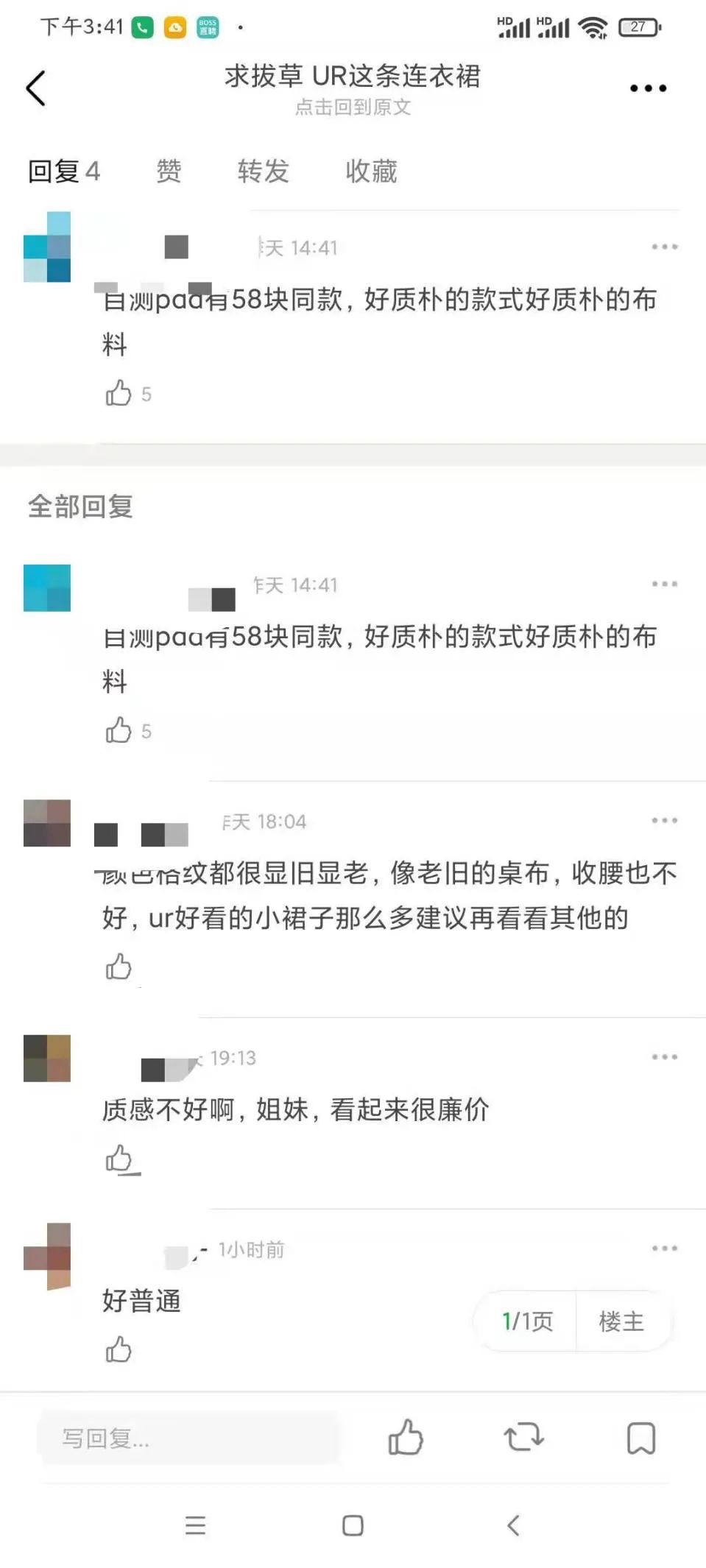Switch to the 转发 tab

(x=263, y=172)
